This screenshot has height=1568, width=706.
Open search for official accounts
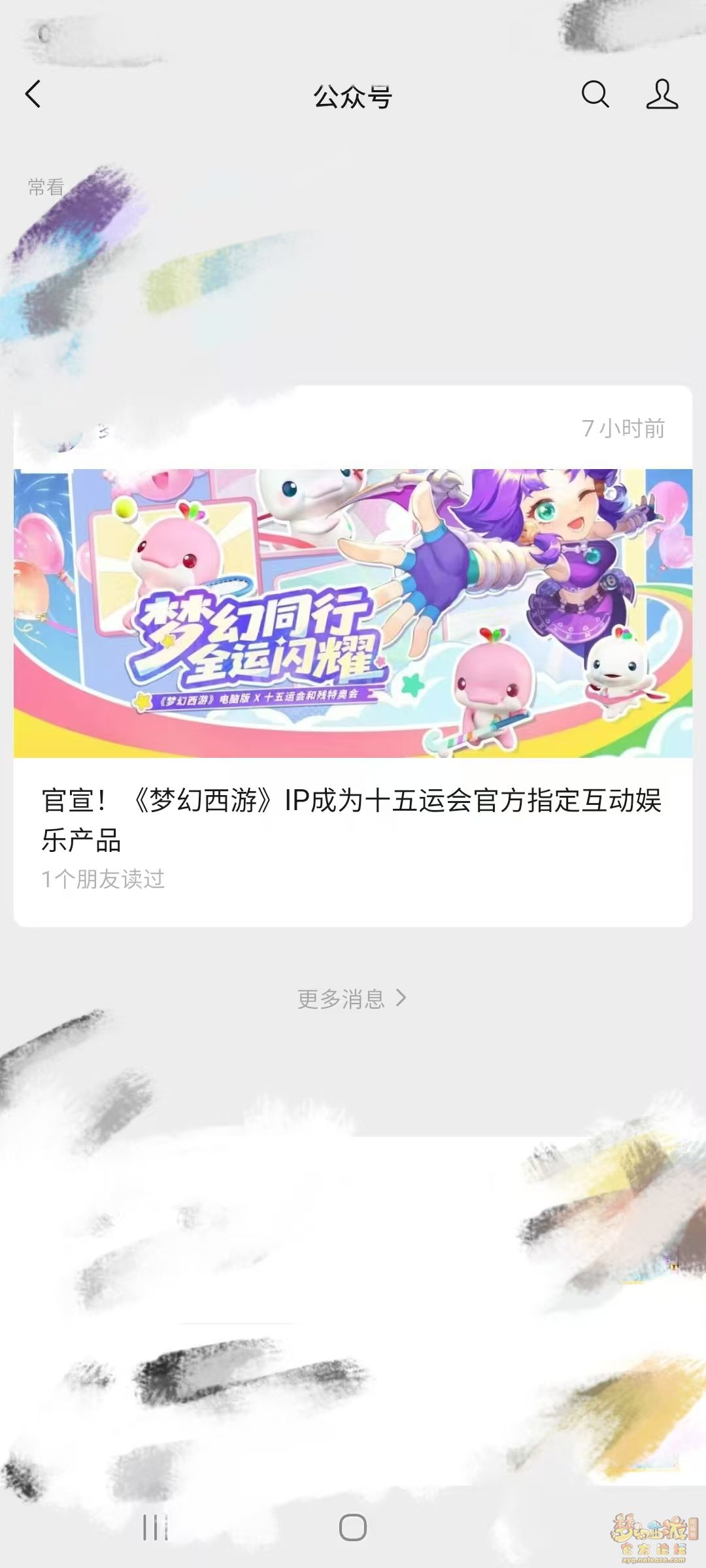pos(595,94)
